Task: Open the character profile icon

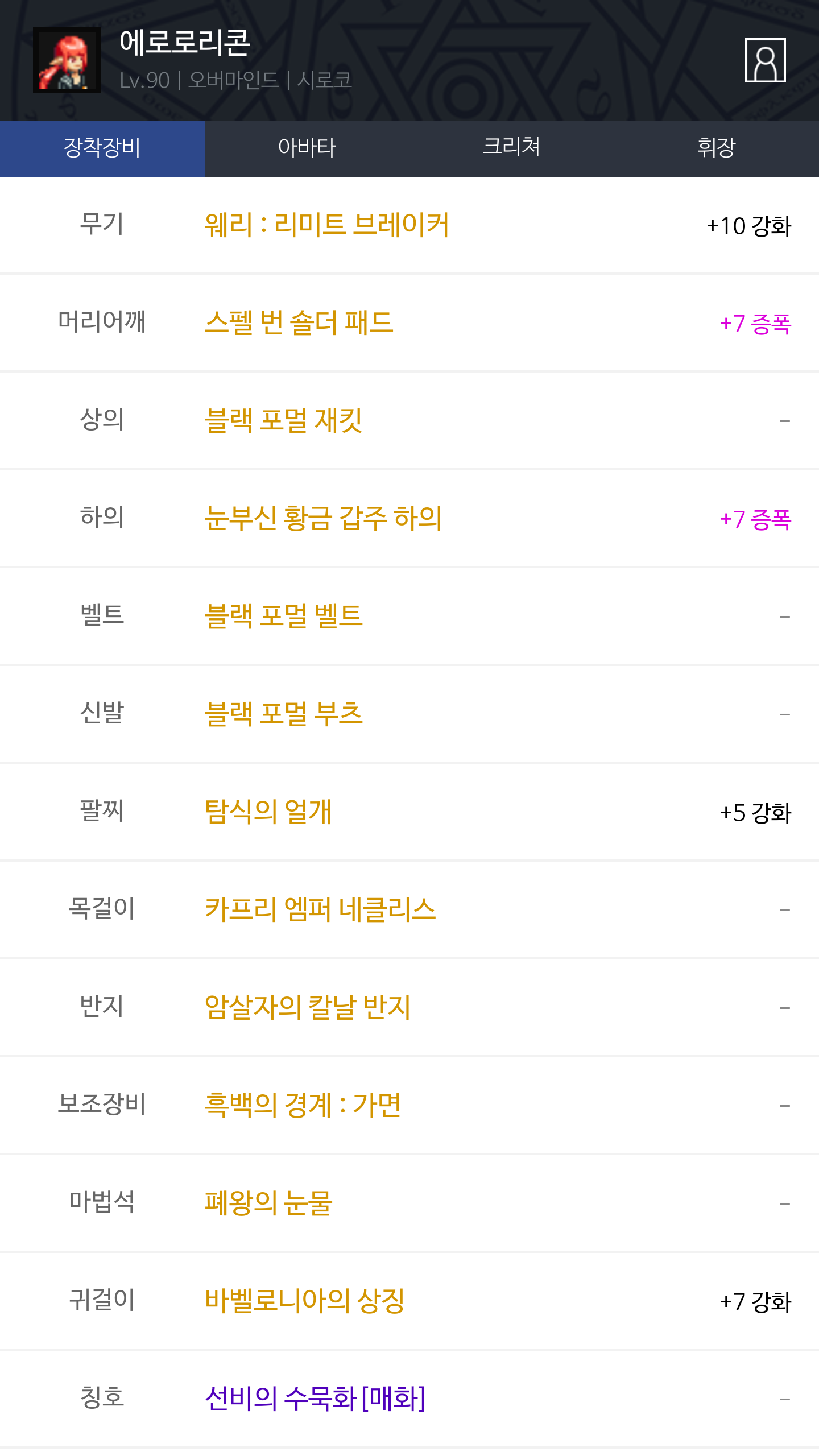Action: click(x=765, y=60)
